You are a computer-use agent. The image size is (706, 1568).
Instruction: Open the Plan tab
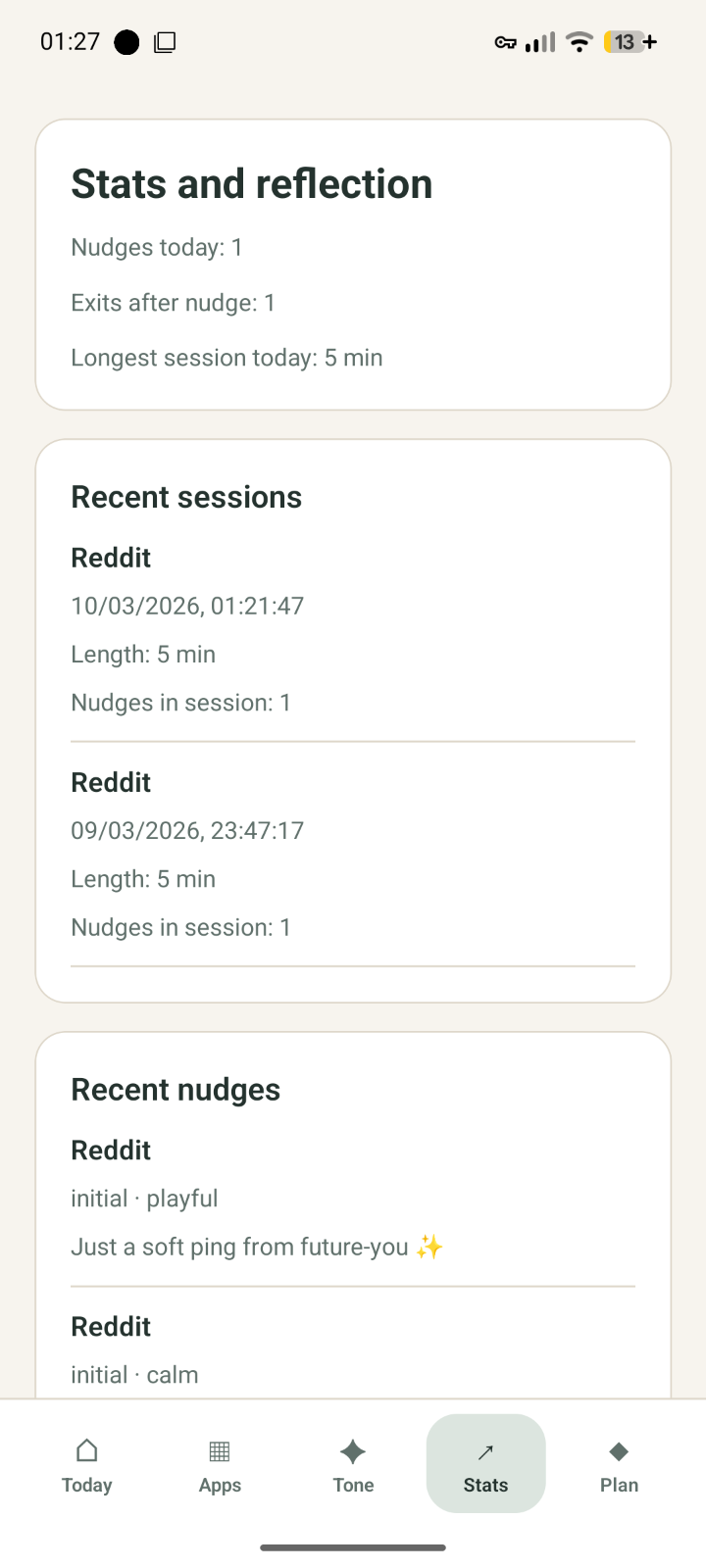coord(619,1464)
